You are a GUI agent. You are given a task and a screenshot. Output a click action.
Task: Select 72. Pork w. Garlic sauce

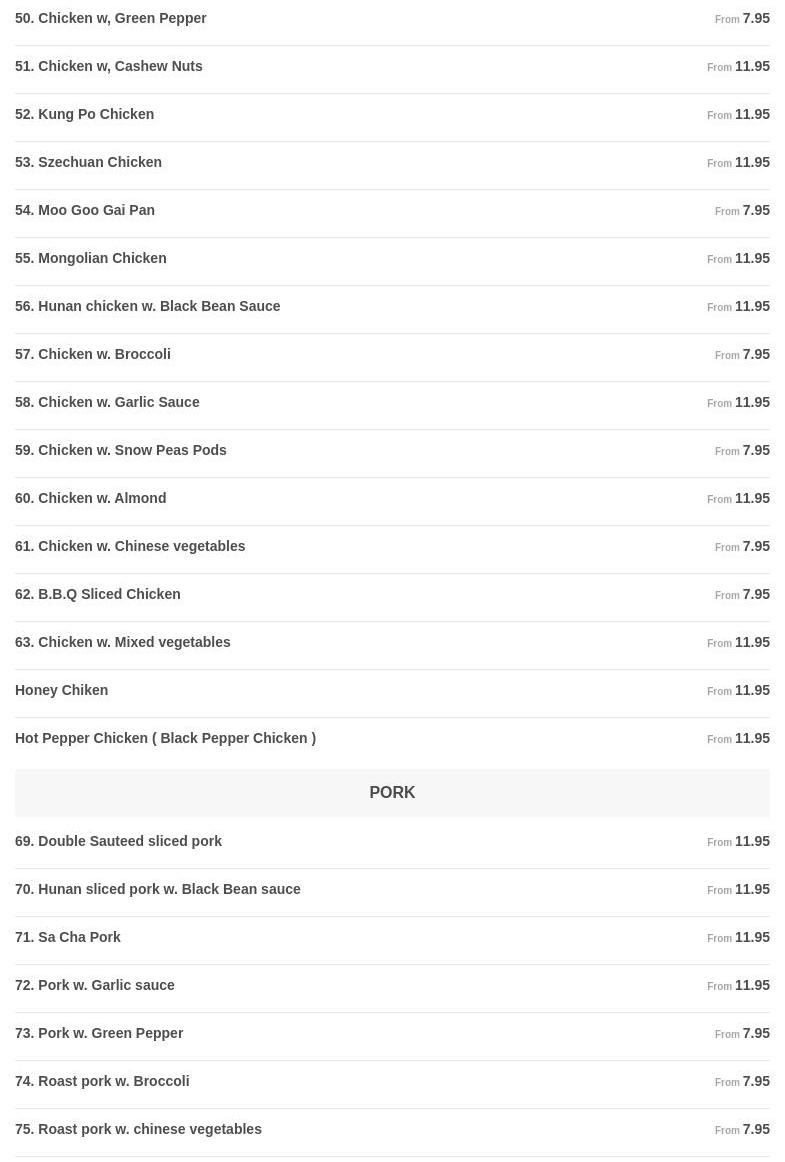(95, 985)
